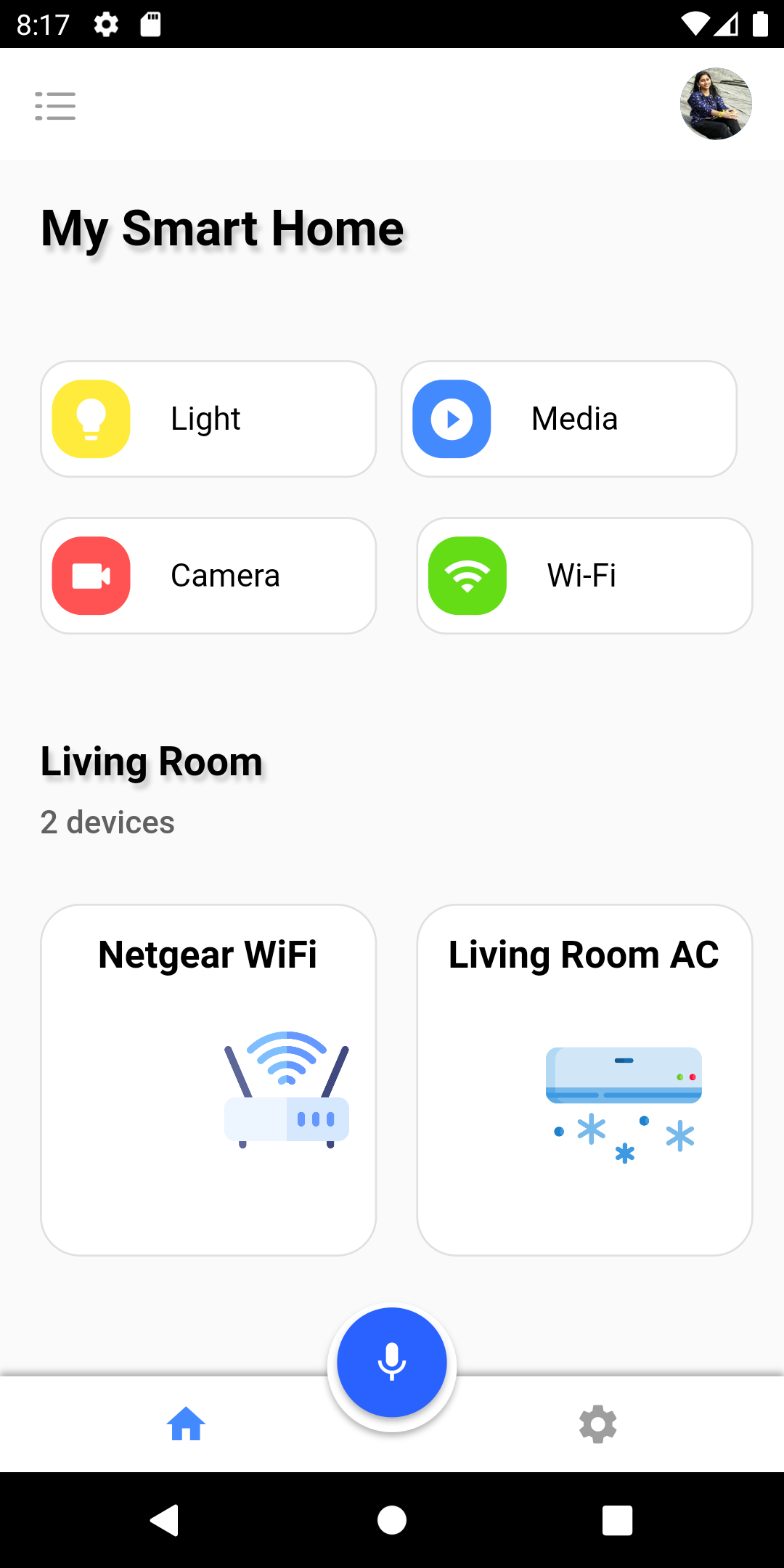Screen dimensions: 784x1568
Task: Open the recent apps overview
Action: (x=617, y=1520)
